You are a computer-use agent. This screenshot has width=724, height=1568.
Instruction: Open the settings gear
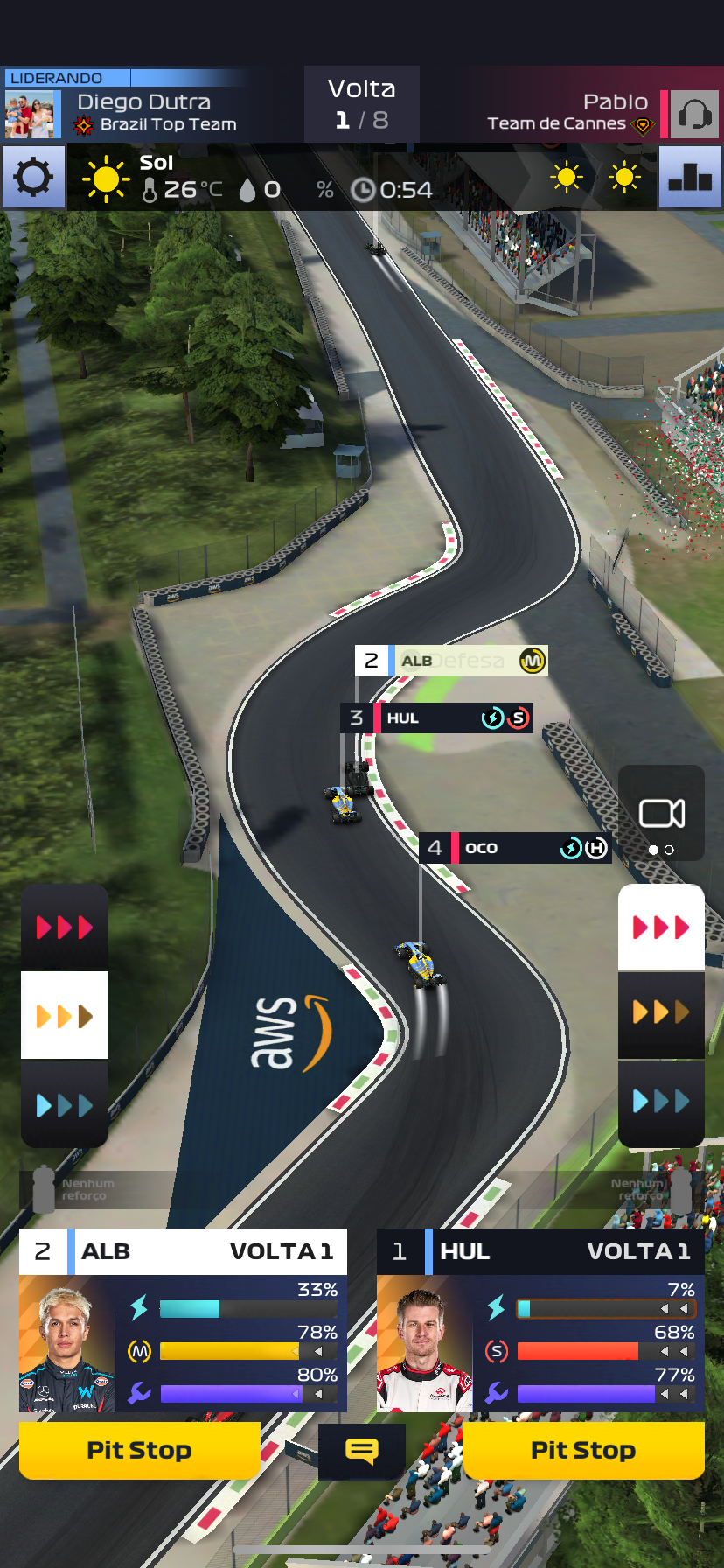(x=33, y=178)
